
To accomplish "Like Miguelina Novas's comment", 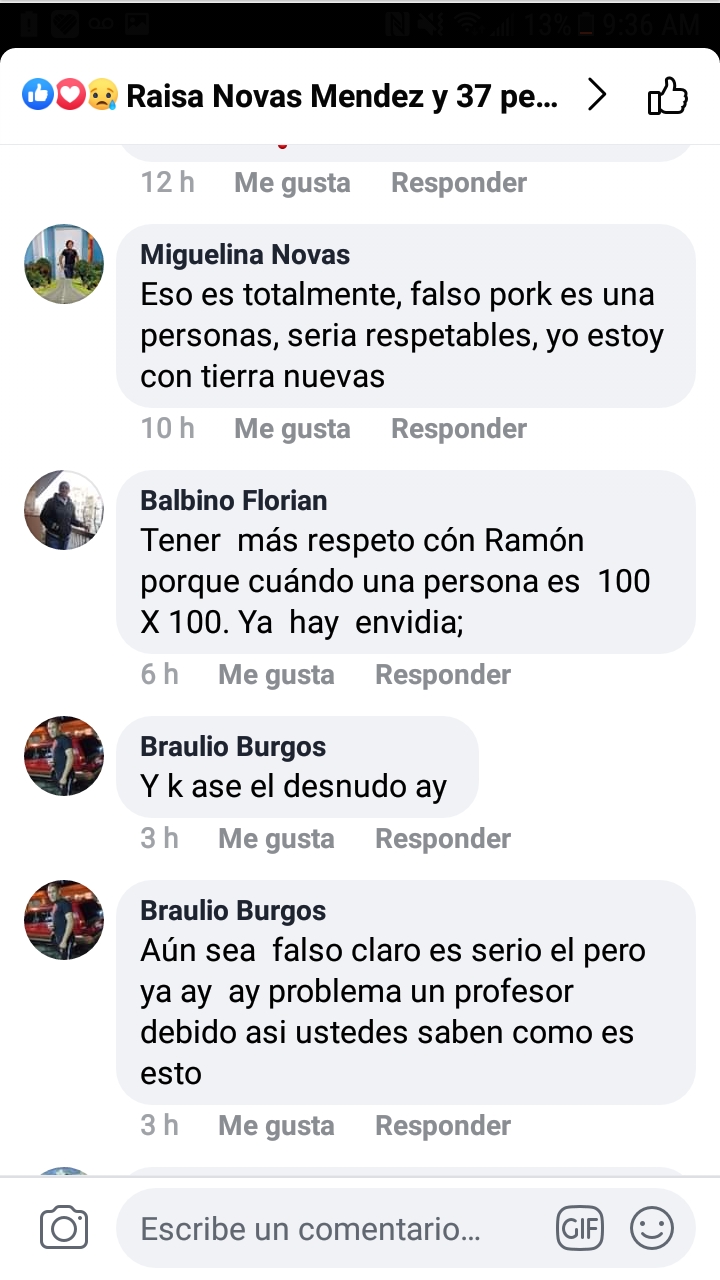I will tap(292, 429).
